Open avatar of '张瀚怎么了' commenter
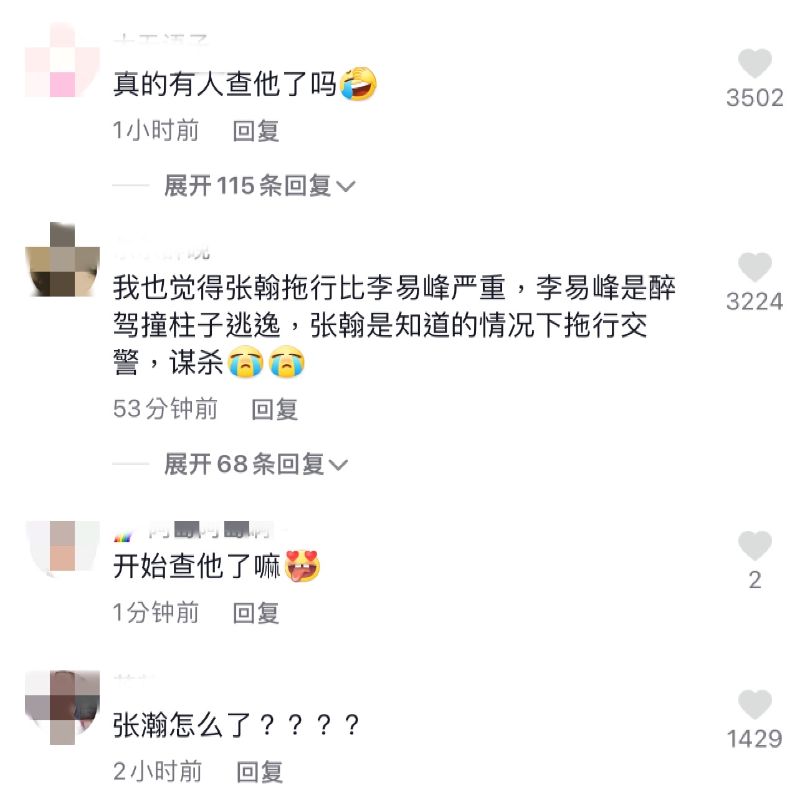This screenshot has width=800, height=795. (x=62, y=707)
